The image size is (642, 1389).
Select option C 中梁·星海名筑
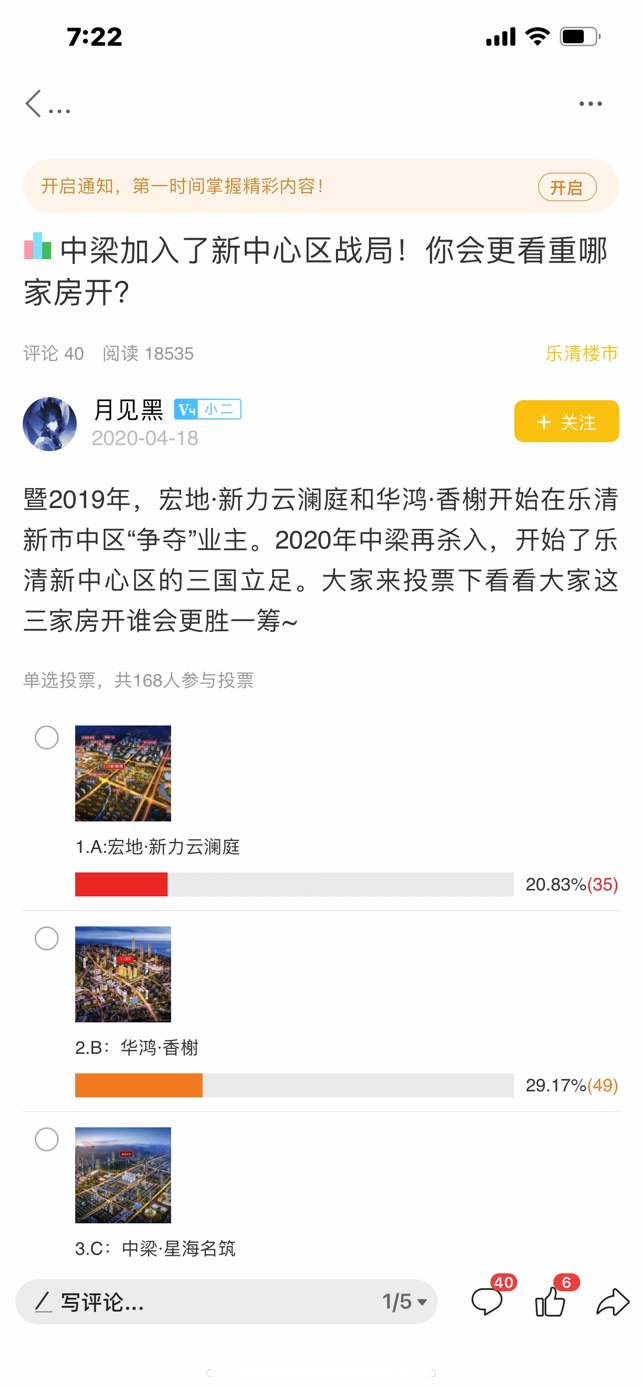point(47,1140)
